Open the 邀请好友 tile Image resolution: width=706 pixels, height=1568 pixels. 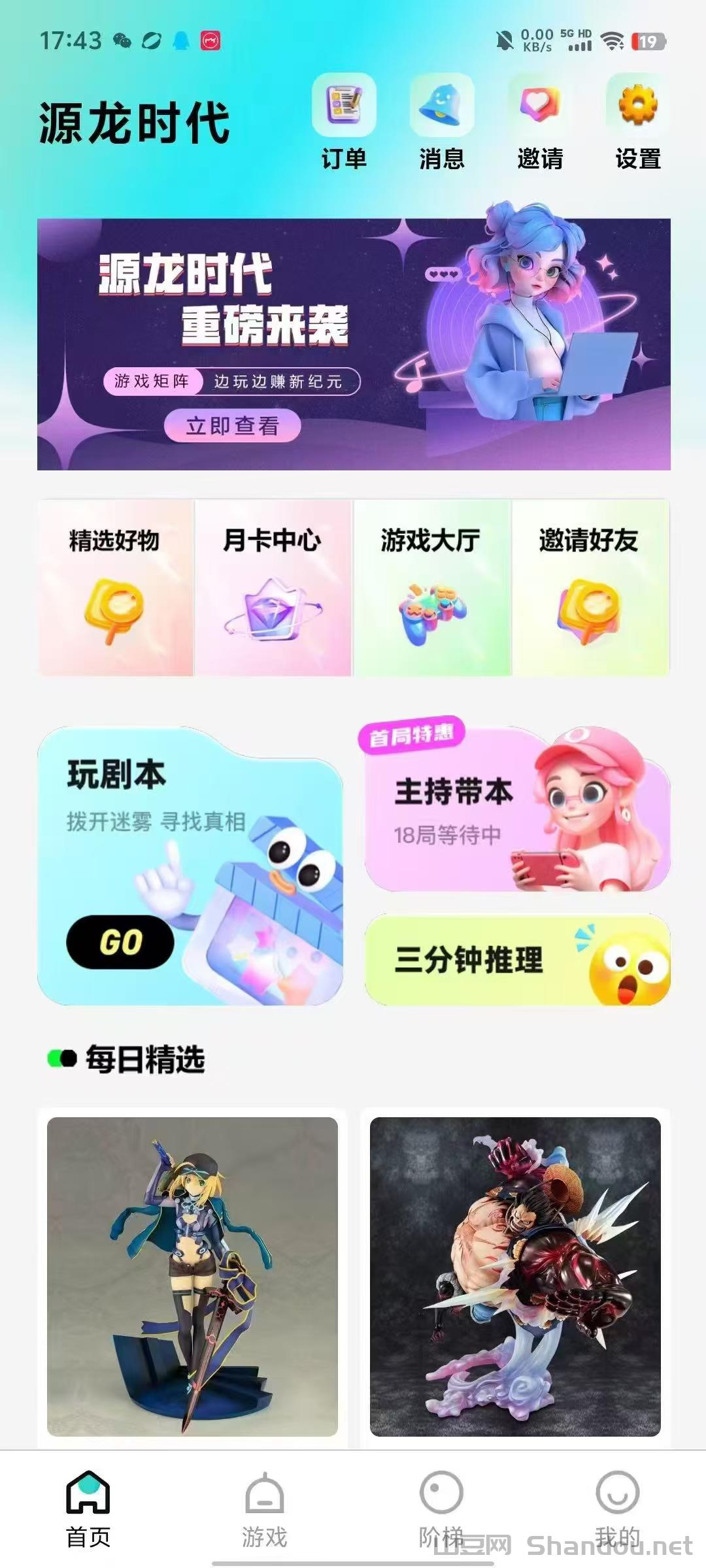coord(590,588)
